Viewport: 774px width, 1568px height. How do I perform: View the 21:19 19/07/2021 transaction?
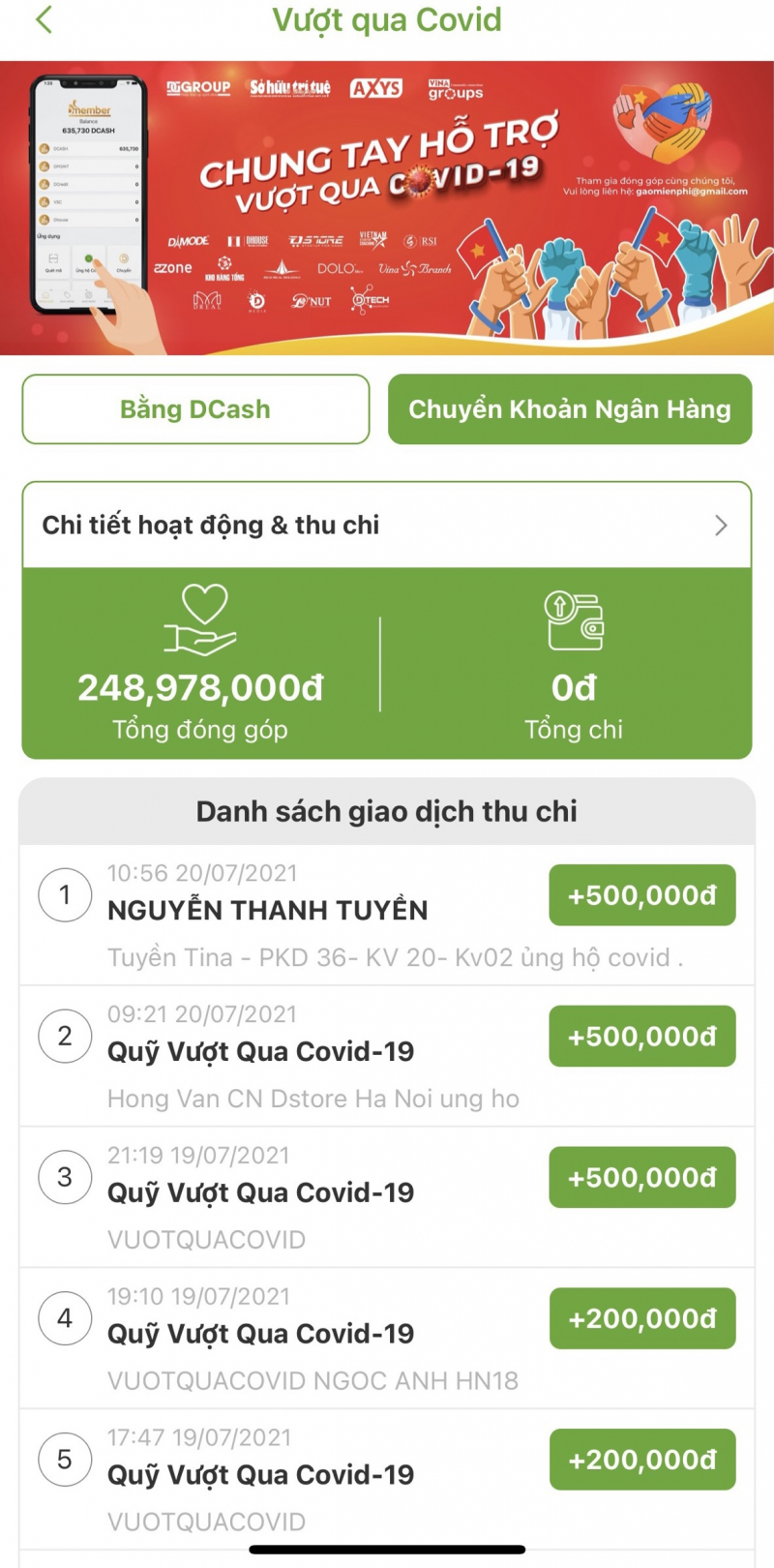pyautogui.click(x=386, y=1197)
